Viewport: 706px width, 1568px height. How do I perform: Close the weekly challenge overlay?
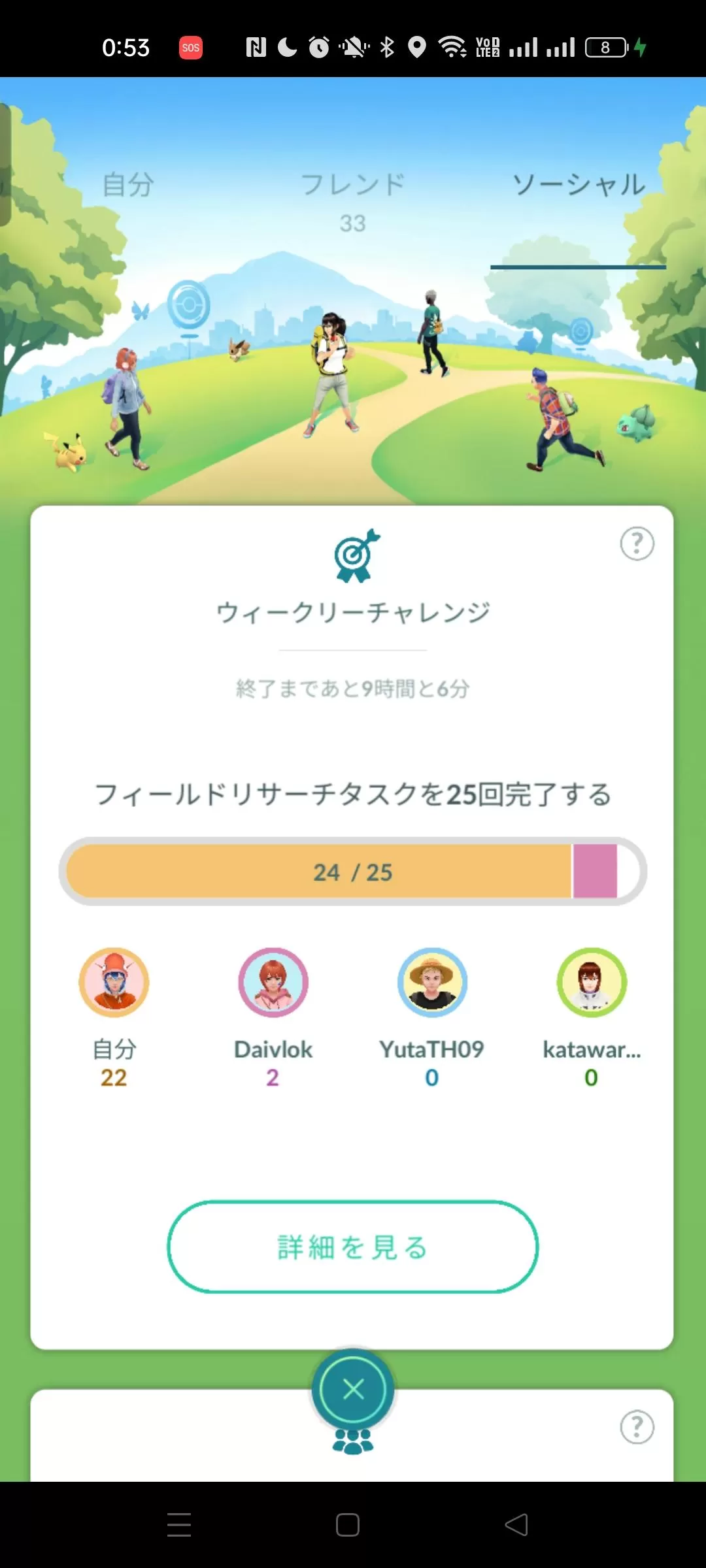click(x=352, y=1390)
